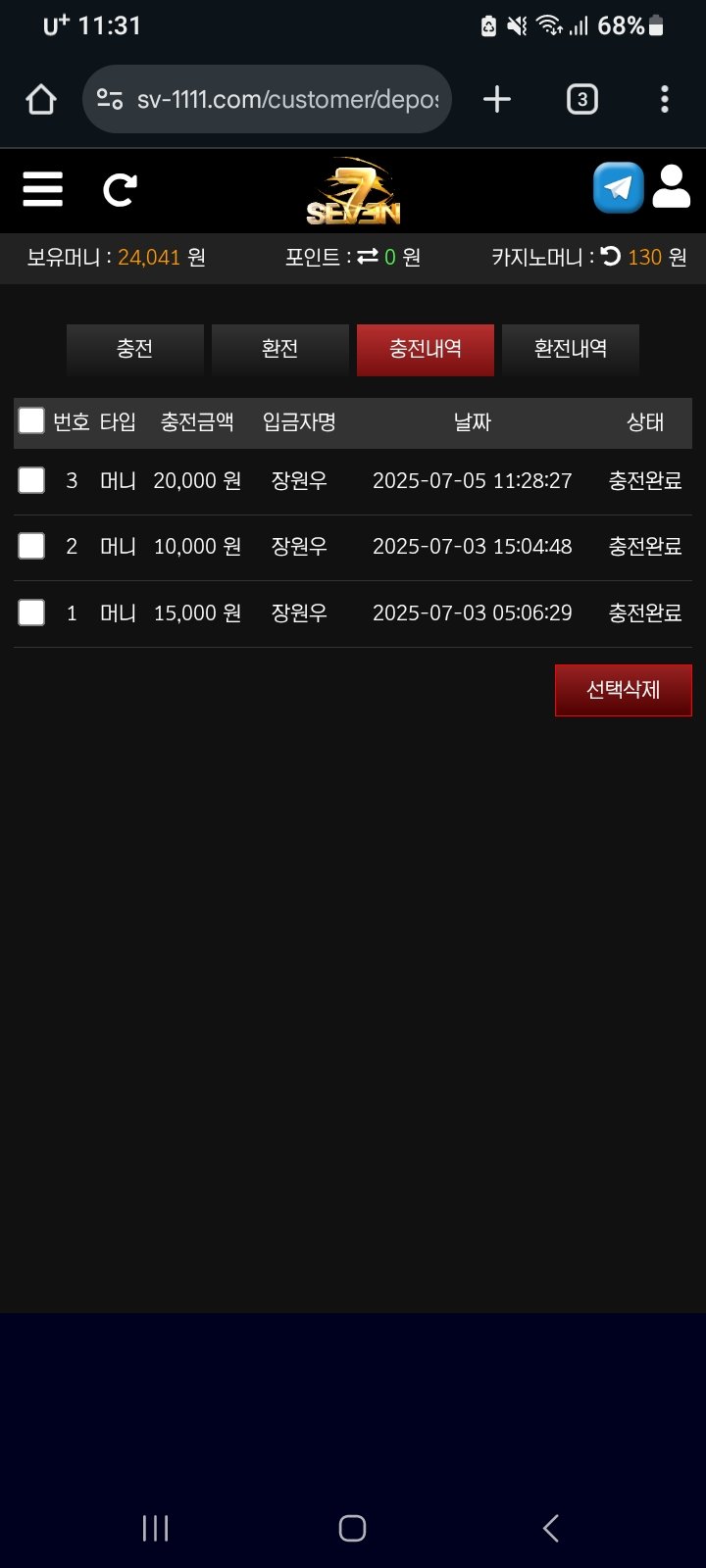
Task: Go to the browser home page
Action: (x=41, y=99)
